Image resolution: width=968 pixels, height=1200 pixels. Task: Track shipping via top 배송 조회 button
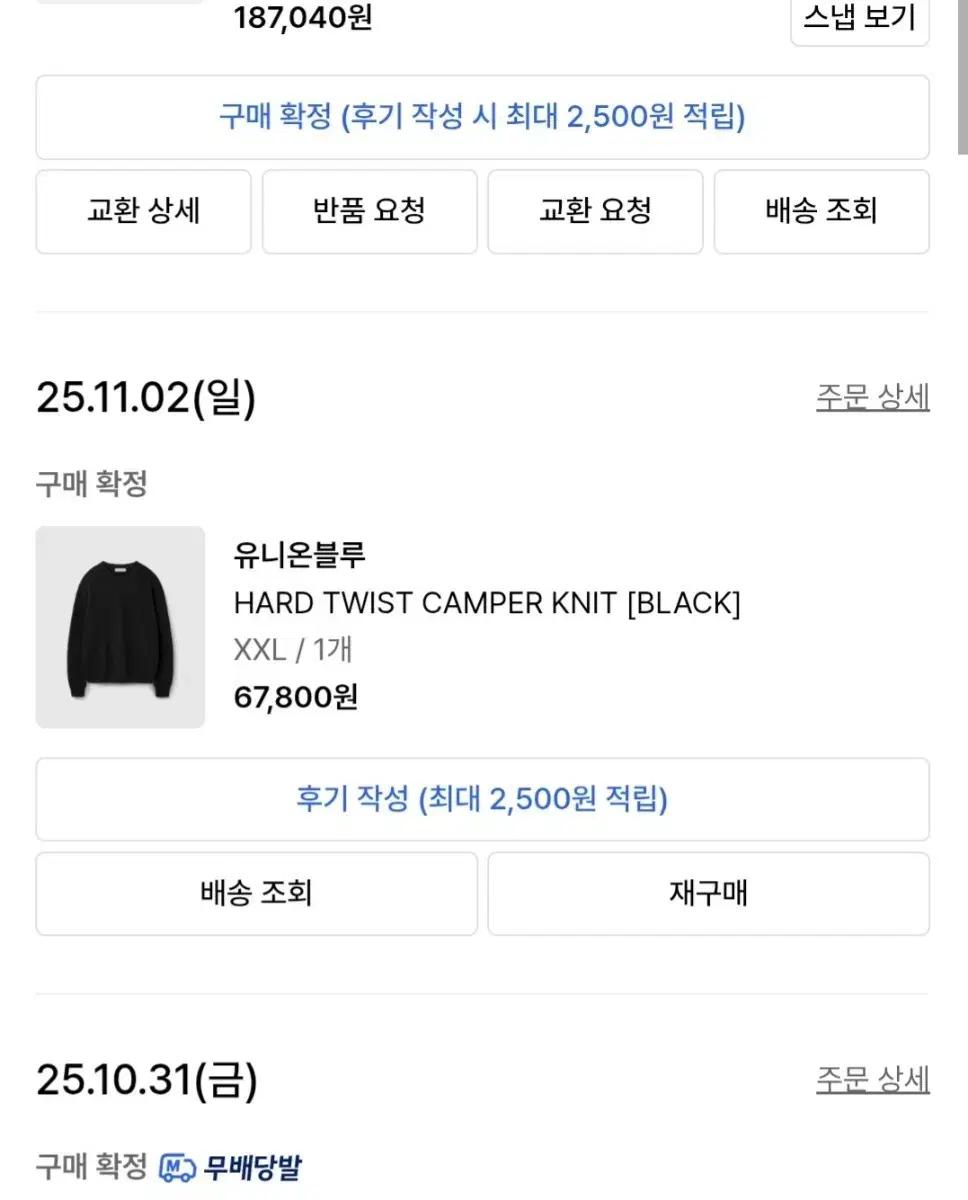click(x=820, y=211)
